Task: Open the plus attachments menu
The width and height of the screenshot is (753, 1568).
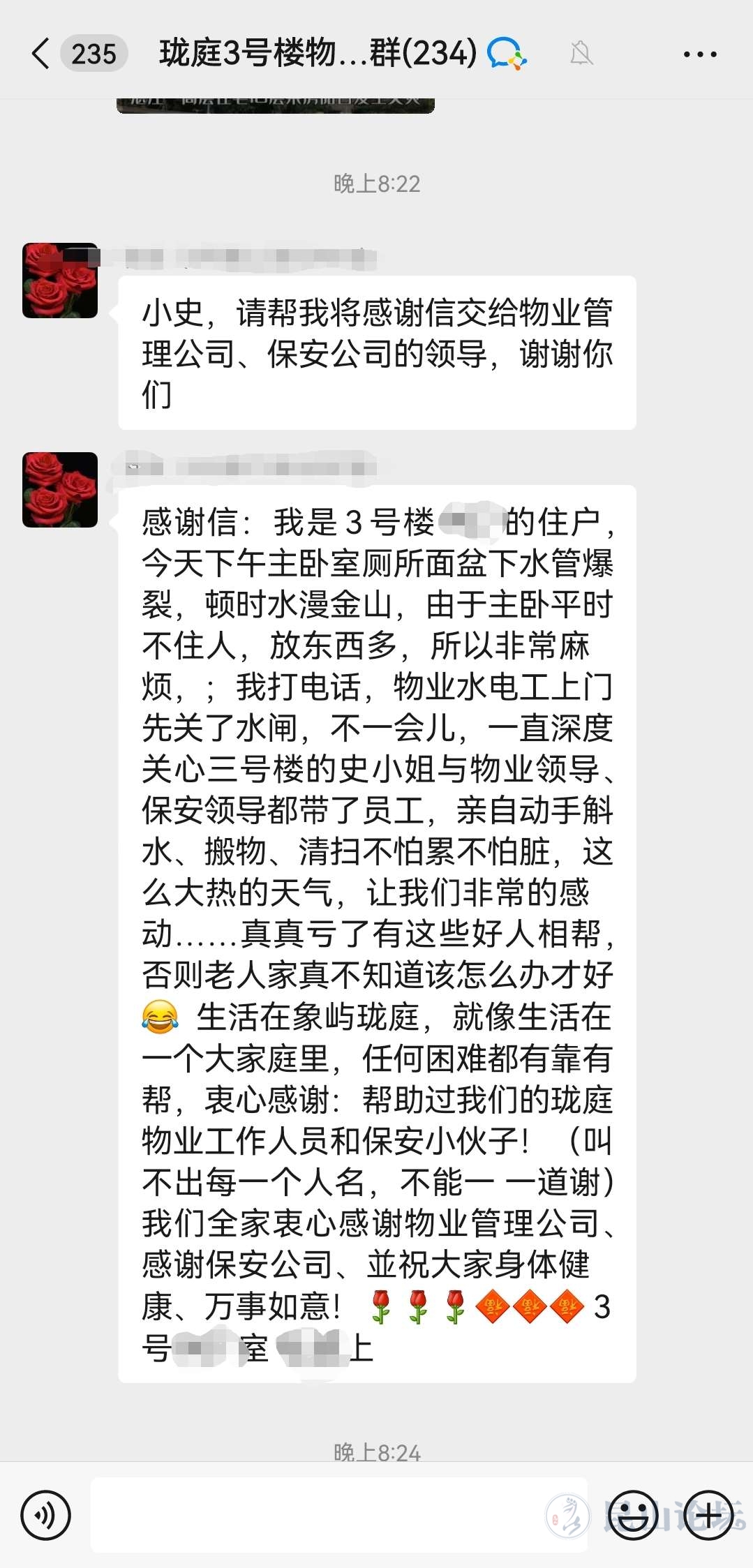Action: point(708,1514)
